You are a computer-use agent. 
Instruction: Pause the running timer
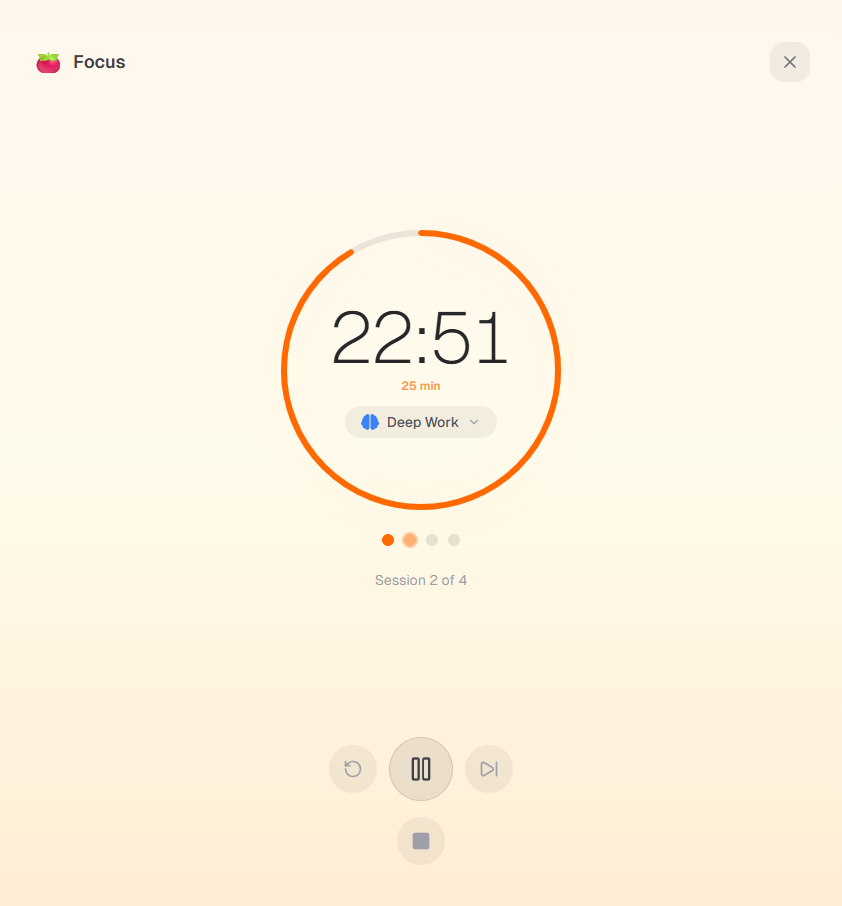pos(421,769)
